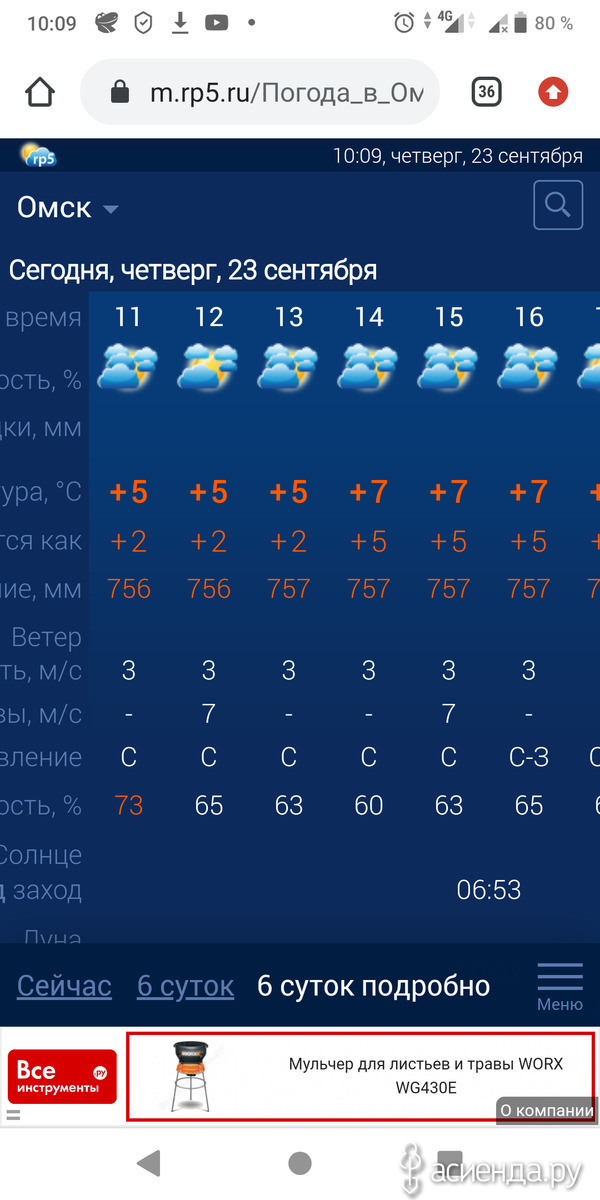Go back with the system back button
Image resolution: width=600 pixels, height=1200 pixels.
click(x=149, y=1162)
